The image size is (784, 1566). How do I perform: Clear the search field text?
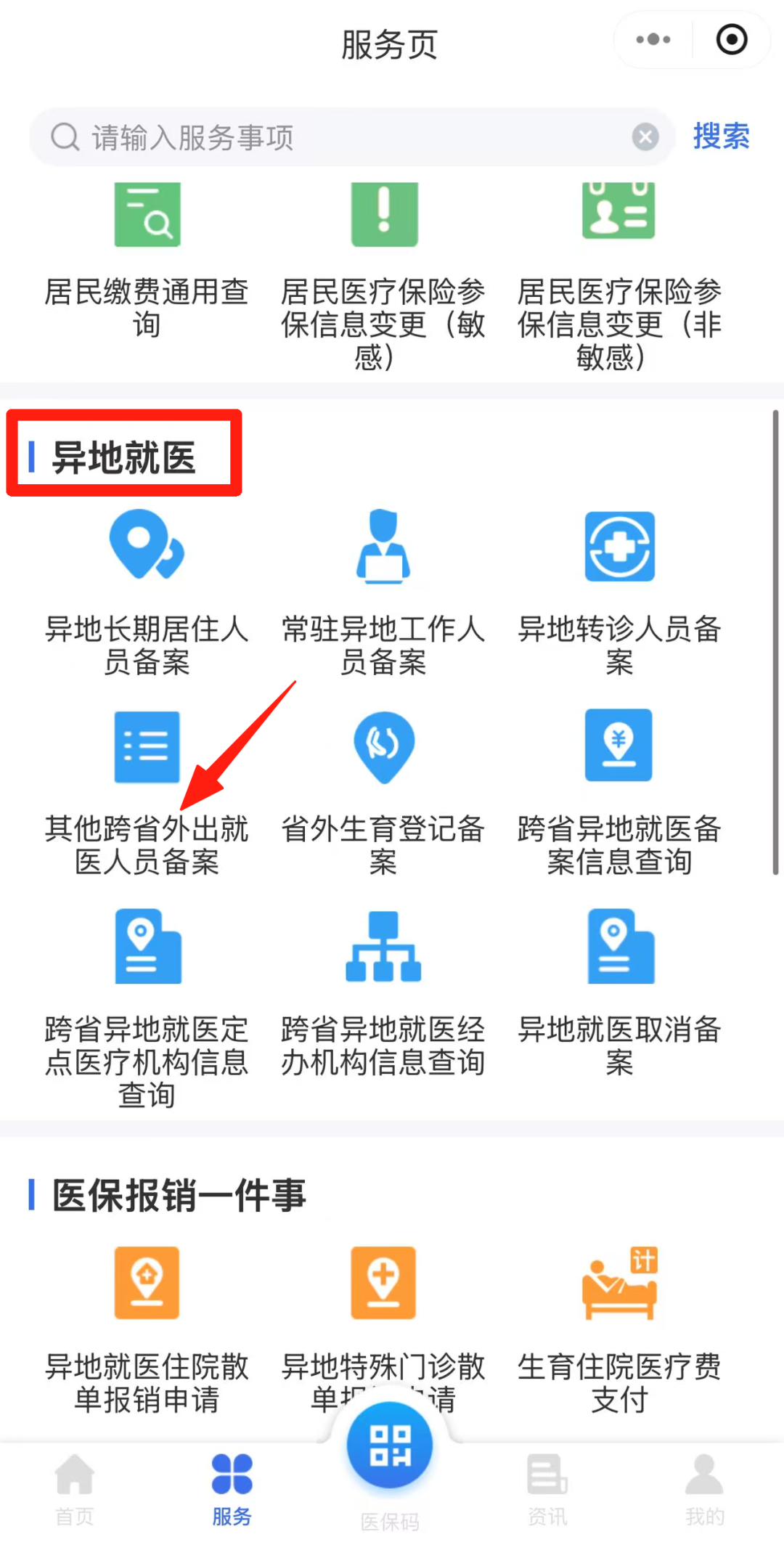[x=645, y=136]
